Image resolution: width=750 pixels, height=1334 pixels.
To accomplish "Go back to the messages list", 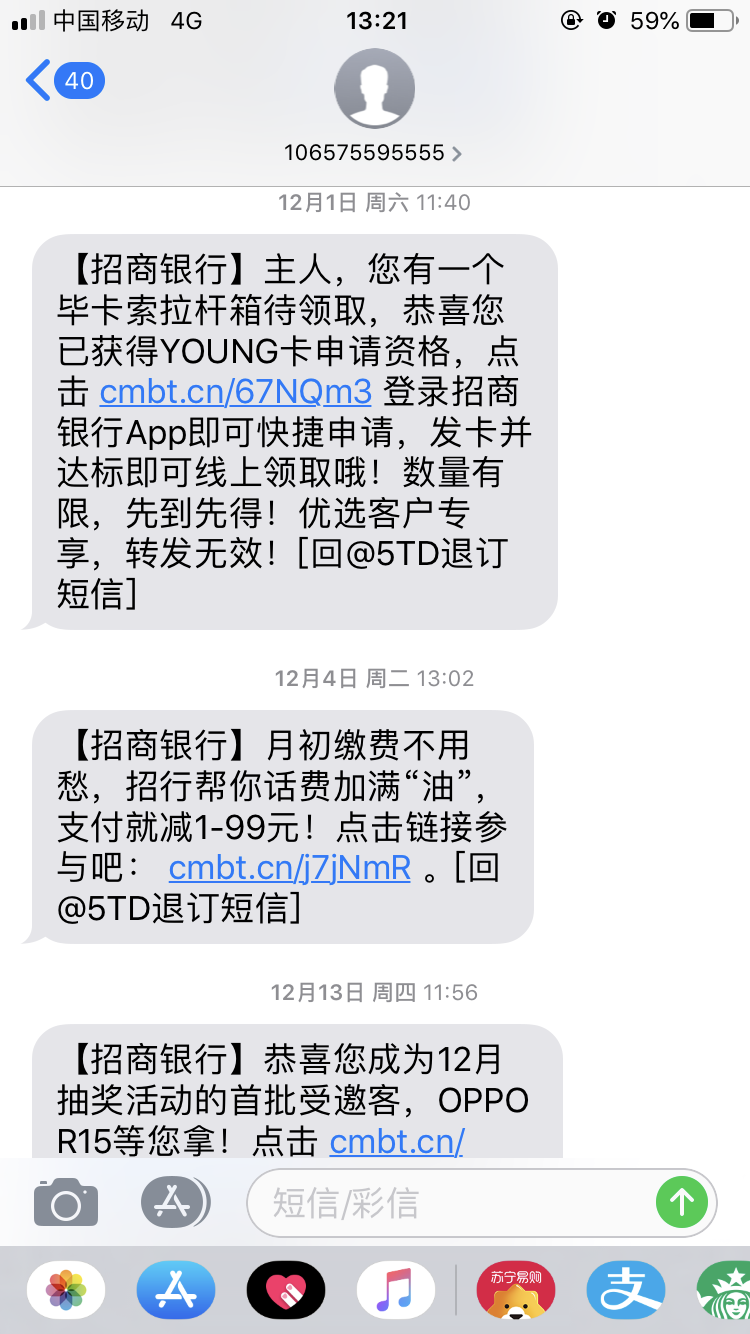I will [x=62, y=80].
